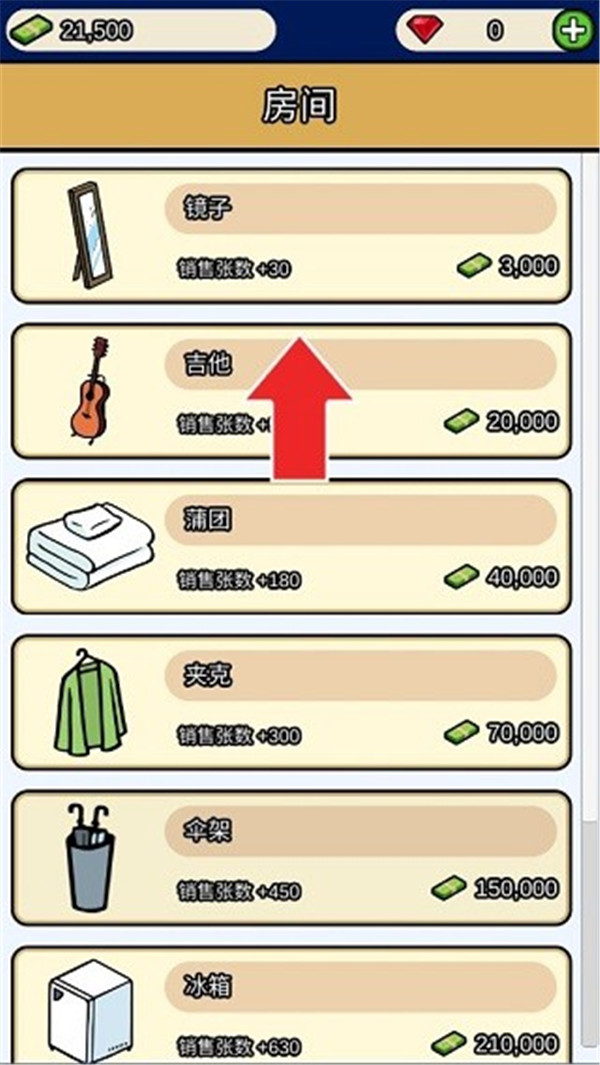Choose the 伞架 item for 150,000
The height and width of the screenshot is (1065, 600).
(x=291, y=858)
